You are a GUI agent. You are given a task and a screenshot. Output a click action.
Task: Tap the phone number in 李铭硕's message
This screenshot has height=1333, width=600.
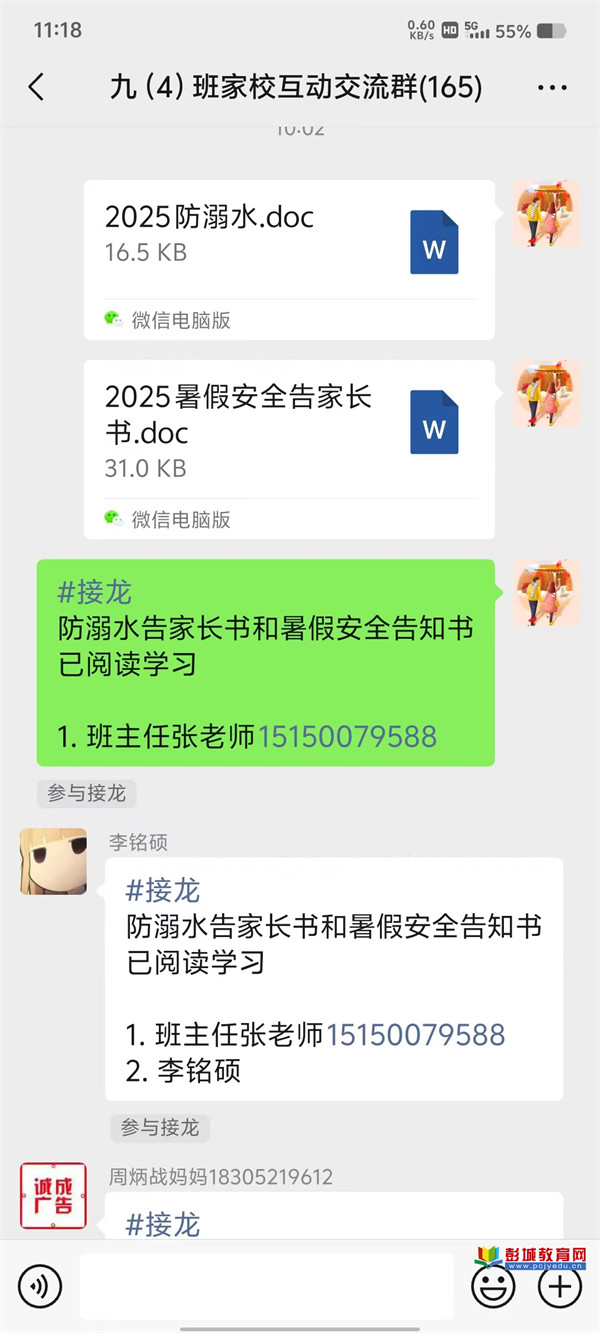pos(415,1034)
